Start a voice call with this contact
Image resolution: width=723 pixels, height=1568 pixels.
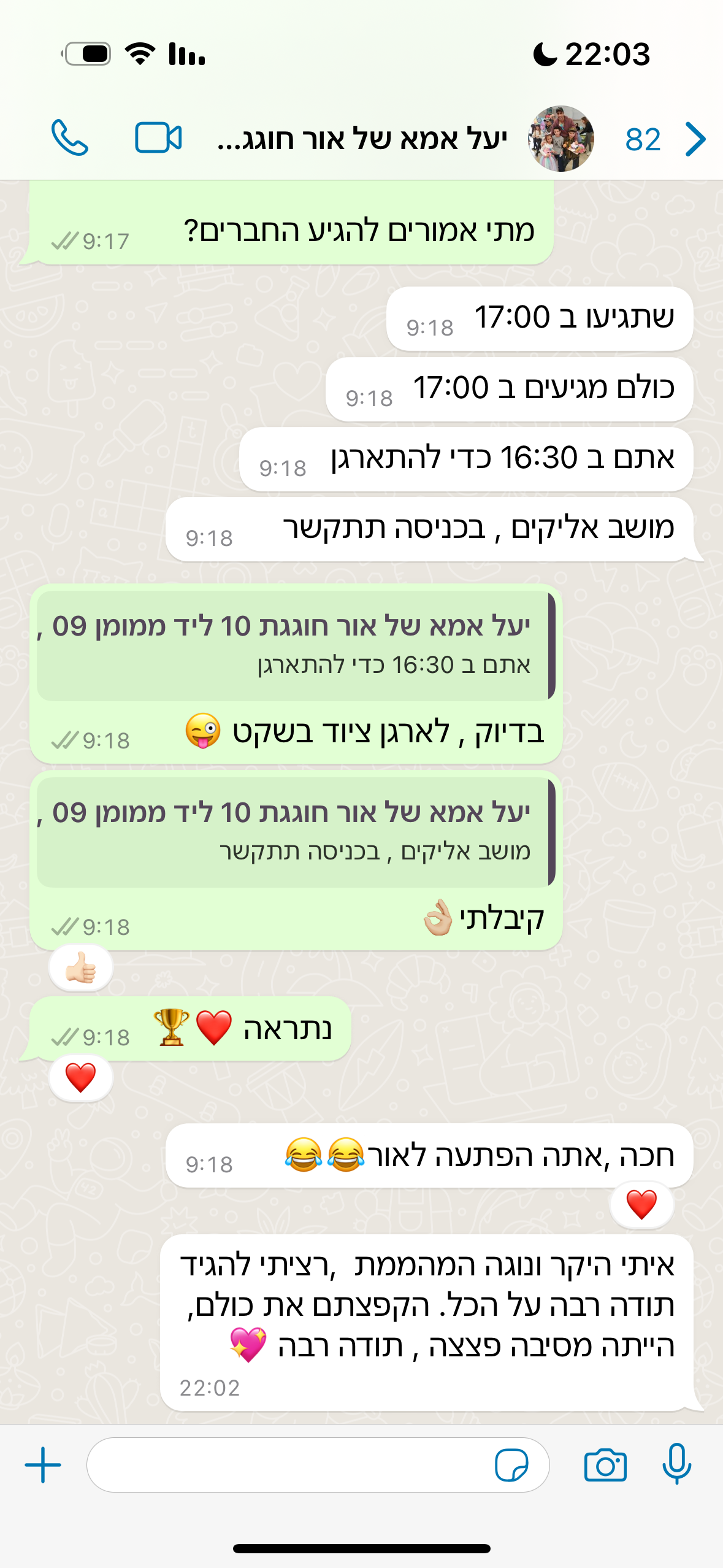pos(69,137)
